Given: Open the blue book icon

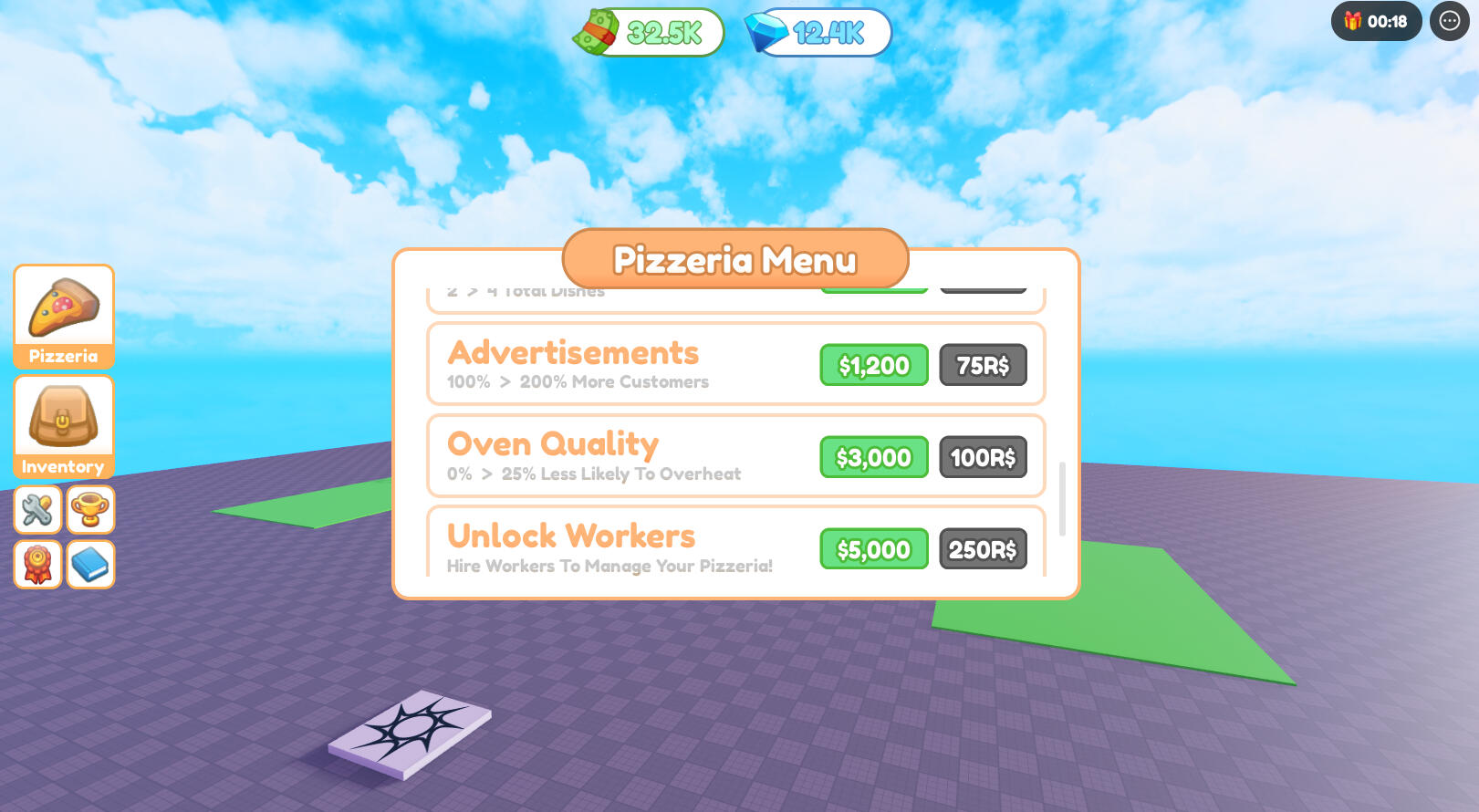Looking at the screenshot, I should point(90,564).
